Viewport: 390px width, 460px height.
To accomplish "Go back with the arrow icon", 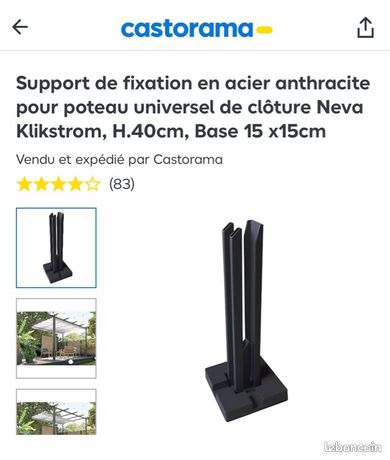I will 20,27.
